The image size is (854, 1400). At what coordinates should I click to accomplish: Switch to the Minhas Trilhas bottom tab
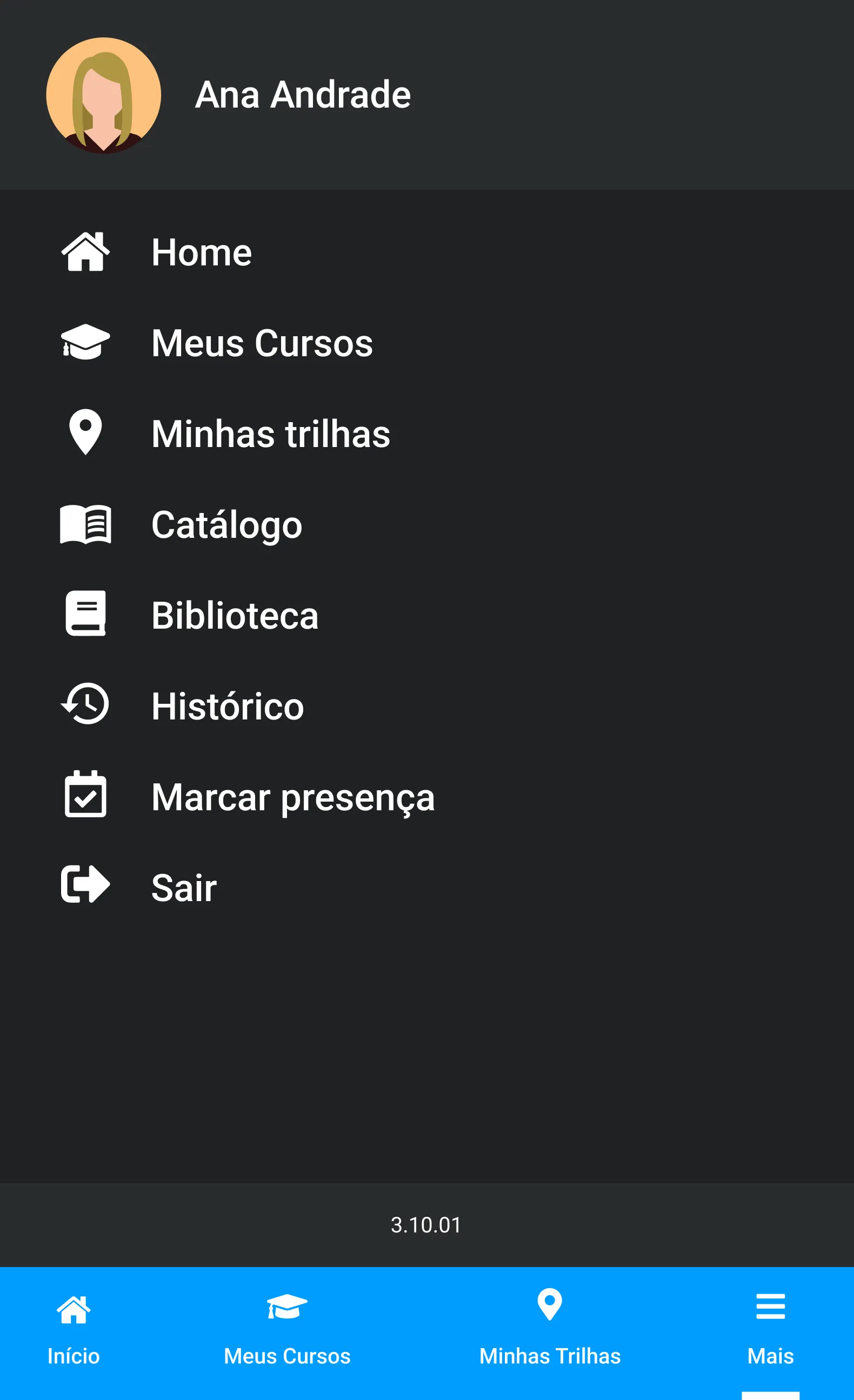(x=550, y=1330)
